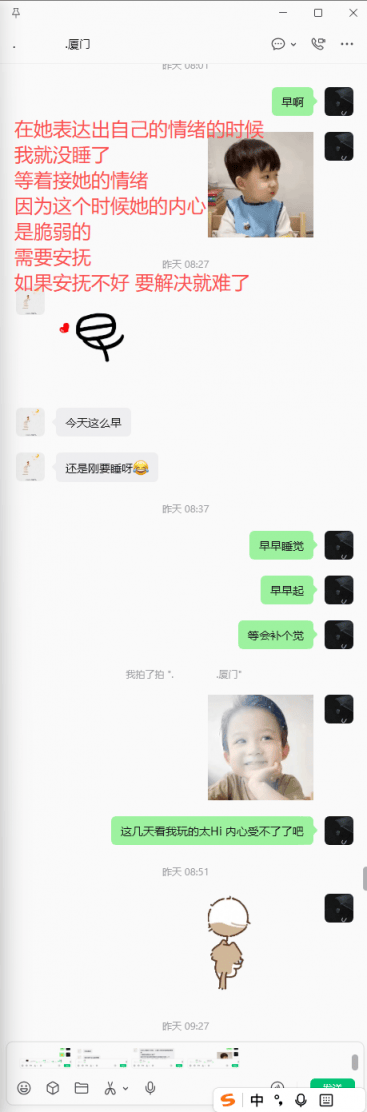Record a voice message with the microphone
Viewport: 367px width, 1112px height.
point(150,1087)
